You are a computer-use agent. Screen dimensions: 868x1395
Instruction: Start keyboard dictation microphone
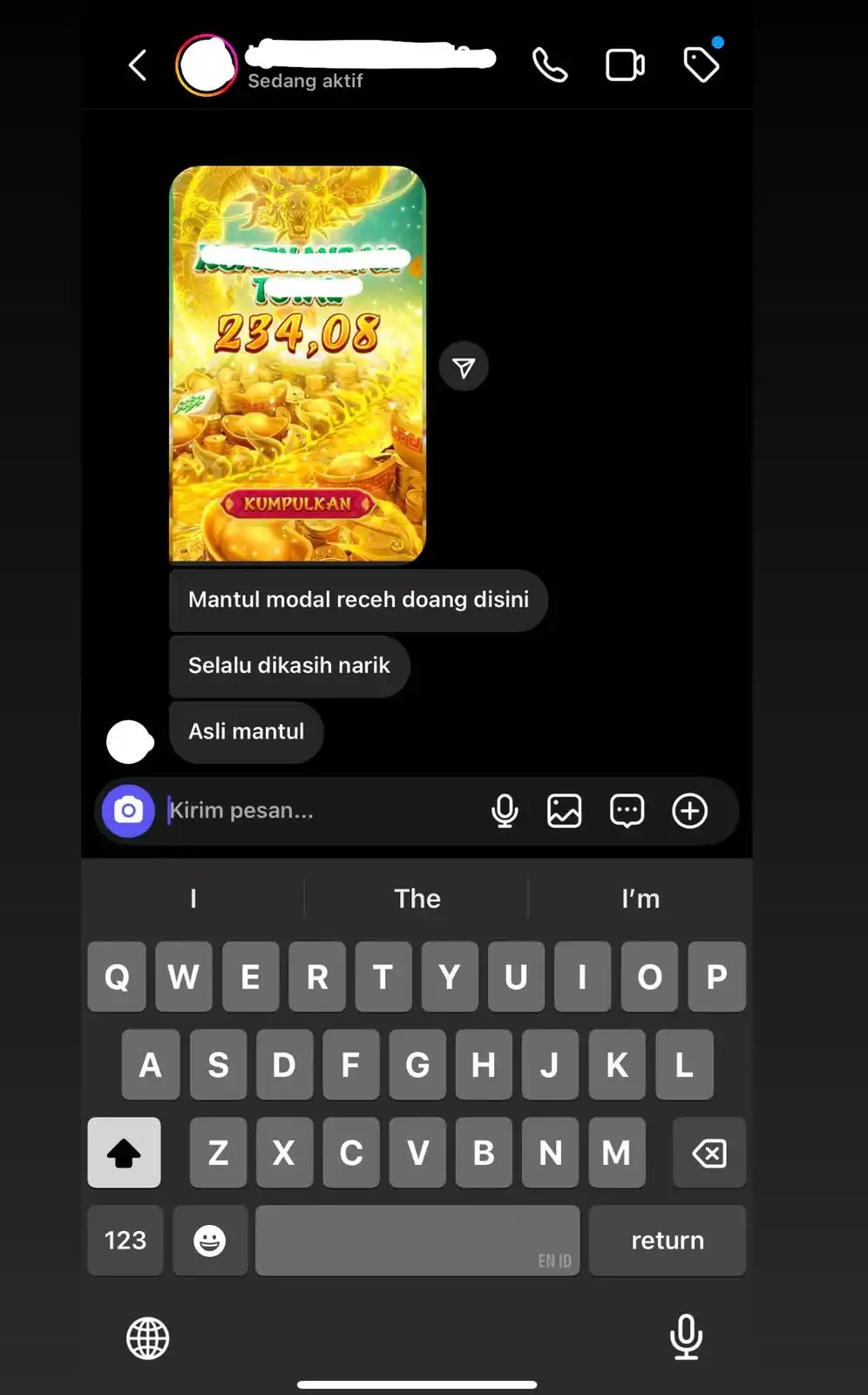point(686,1337)
